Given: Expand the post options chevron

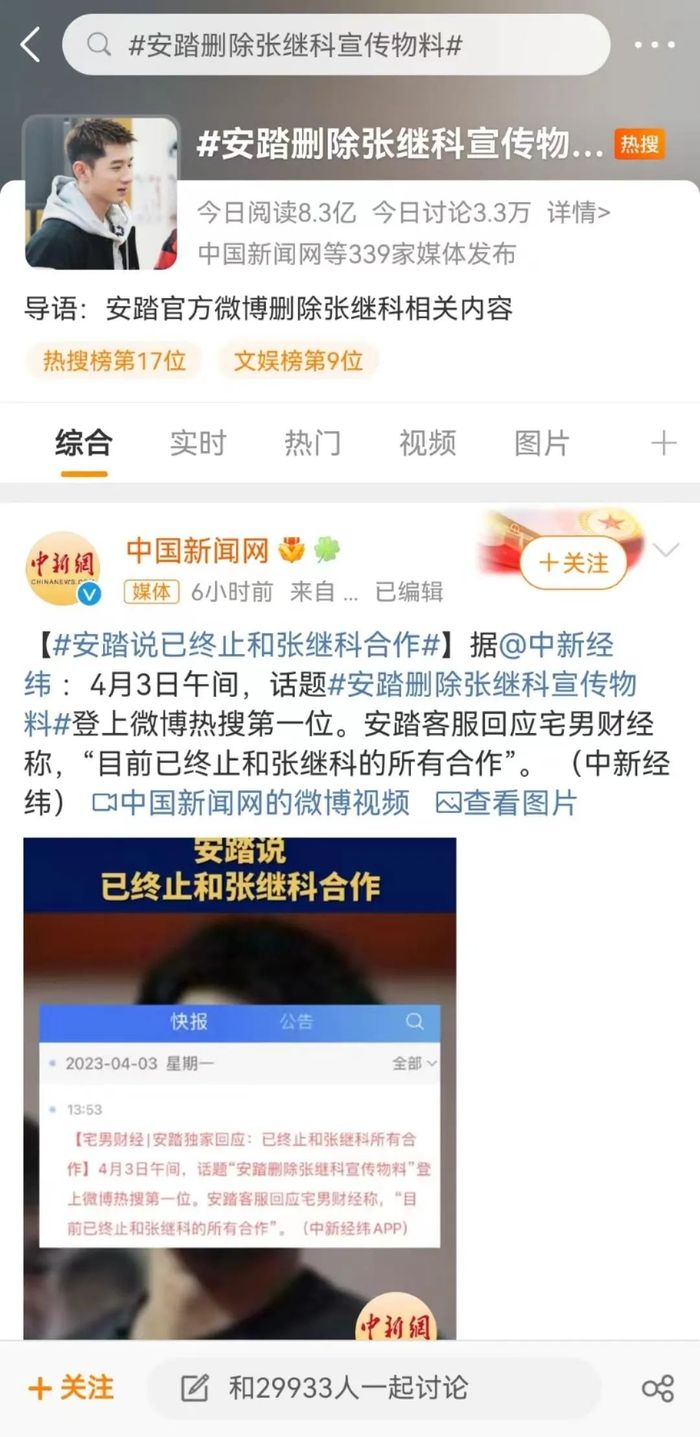Looking at the screenshot, I should coord(665,550).
